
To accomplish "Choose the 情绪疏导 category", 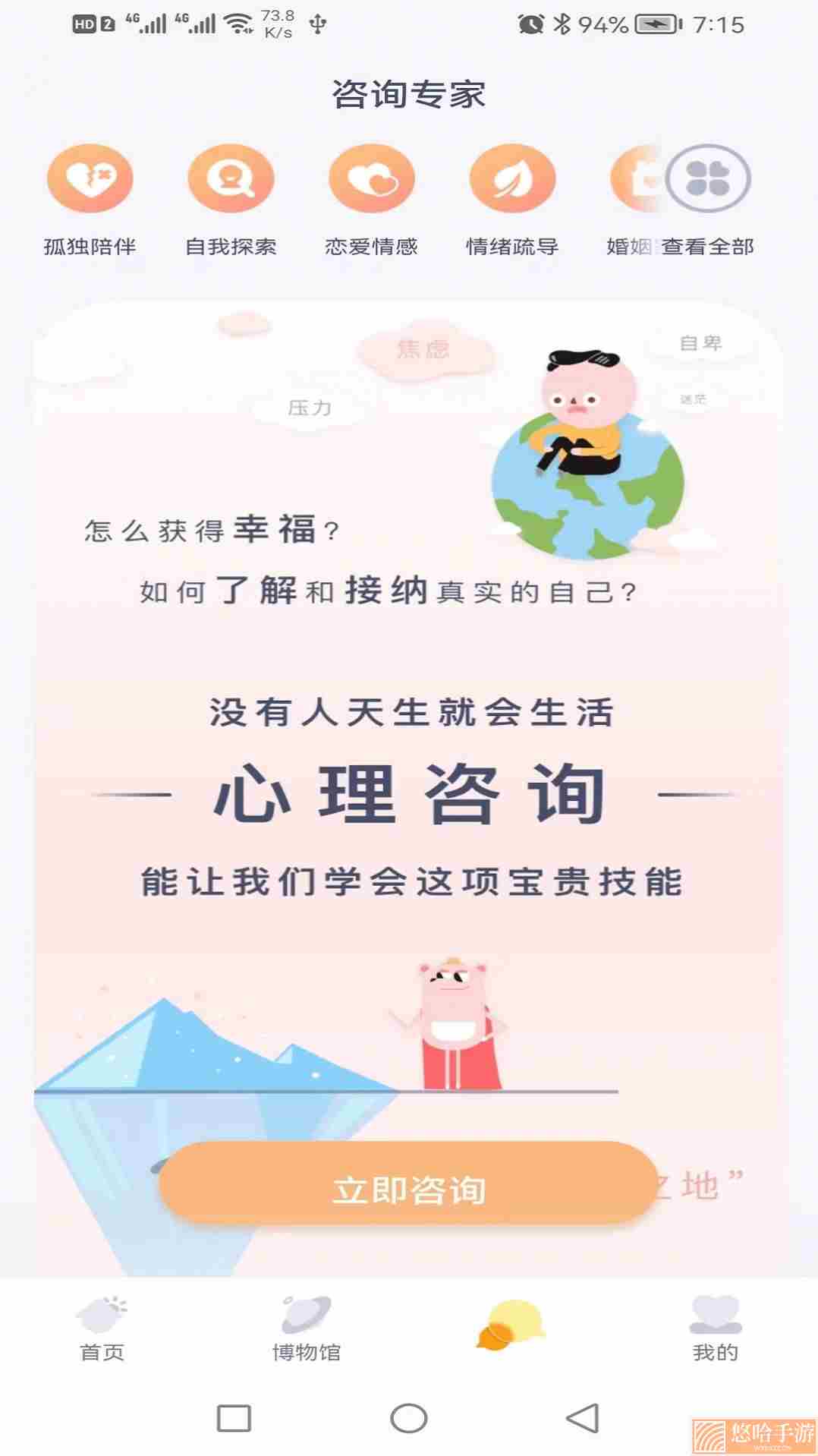I will [512, 200].
